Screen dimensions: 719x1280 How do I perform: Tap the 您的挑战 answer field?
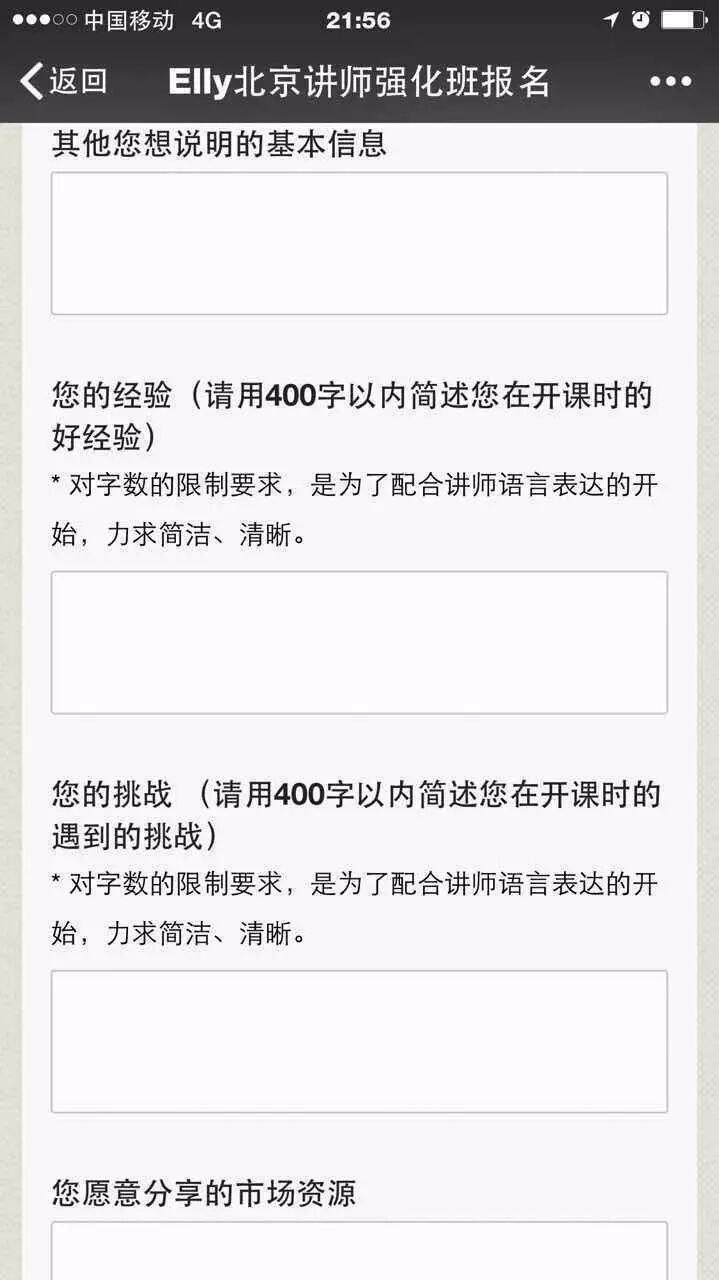[x=359, y=1041]
